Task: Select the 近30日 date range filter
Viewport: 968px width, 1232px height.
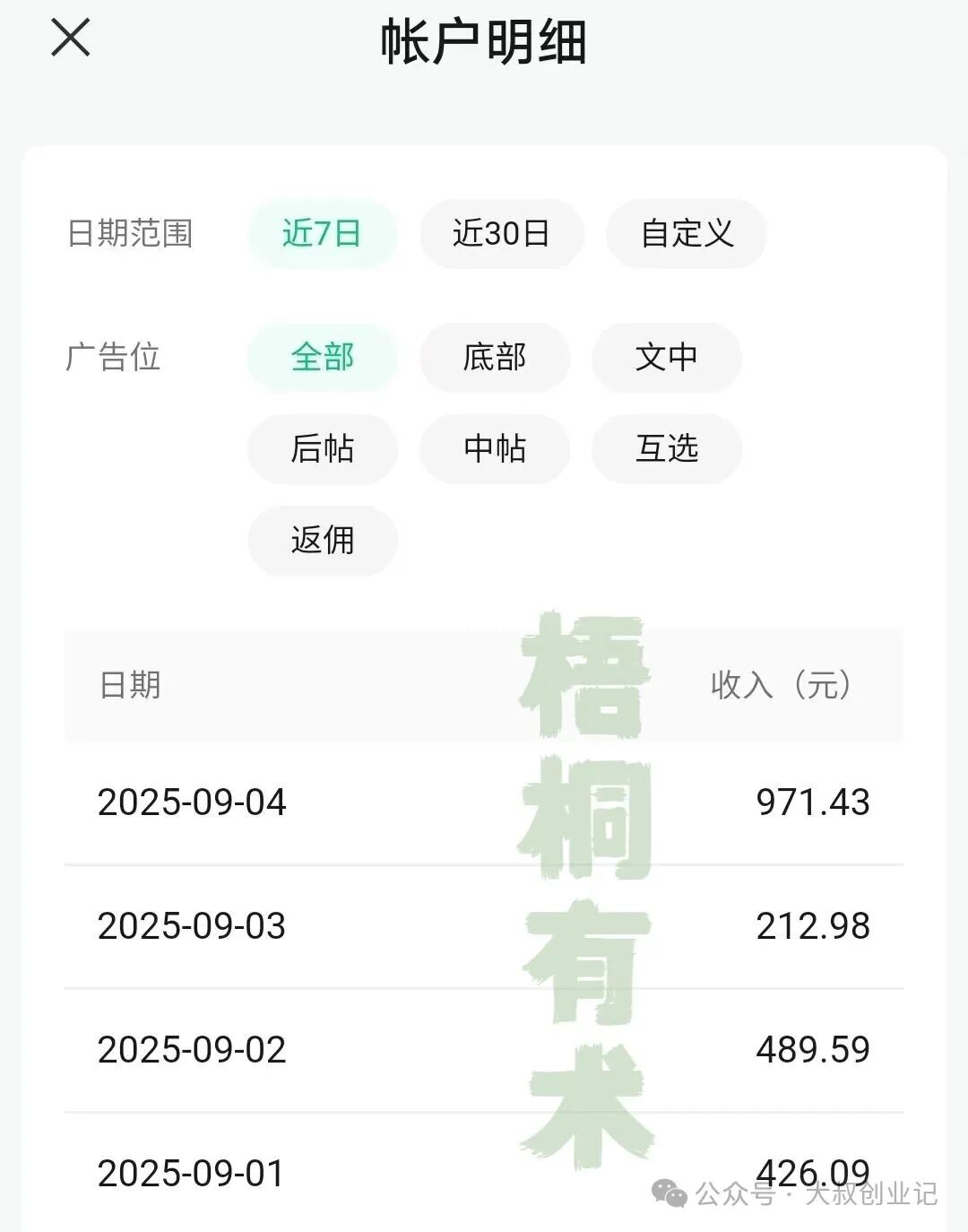Action: 502,233
